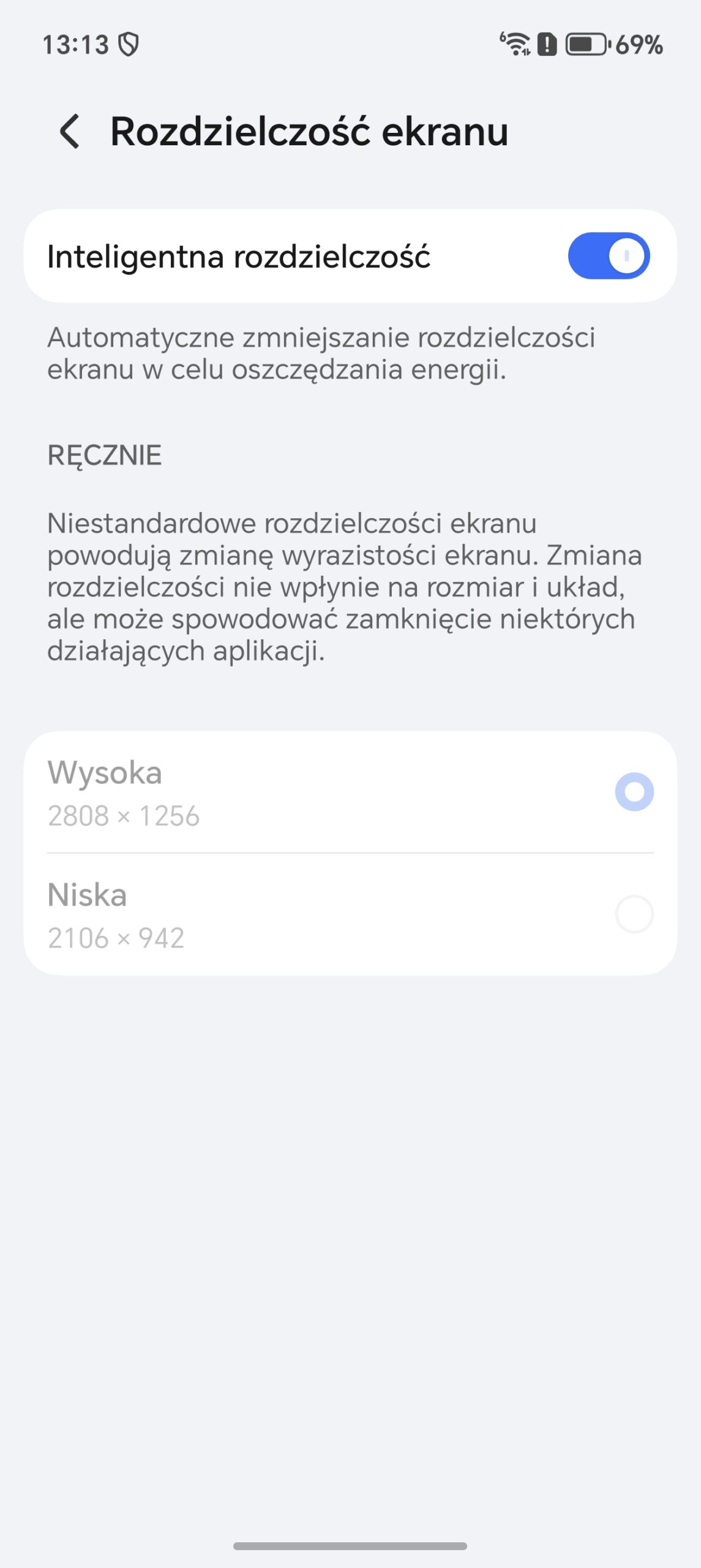This screenshot has width=701, height=1568.
Task: Select Wysoka 2808 × 1256 resolution
Action: [634, 792]
